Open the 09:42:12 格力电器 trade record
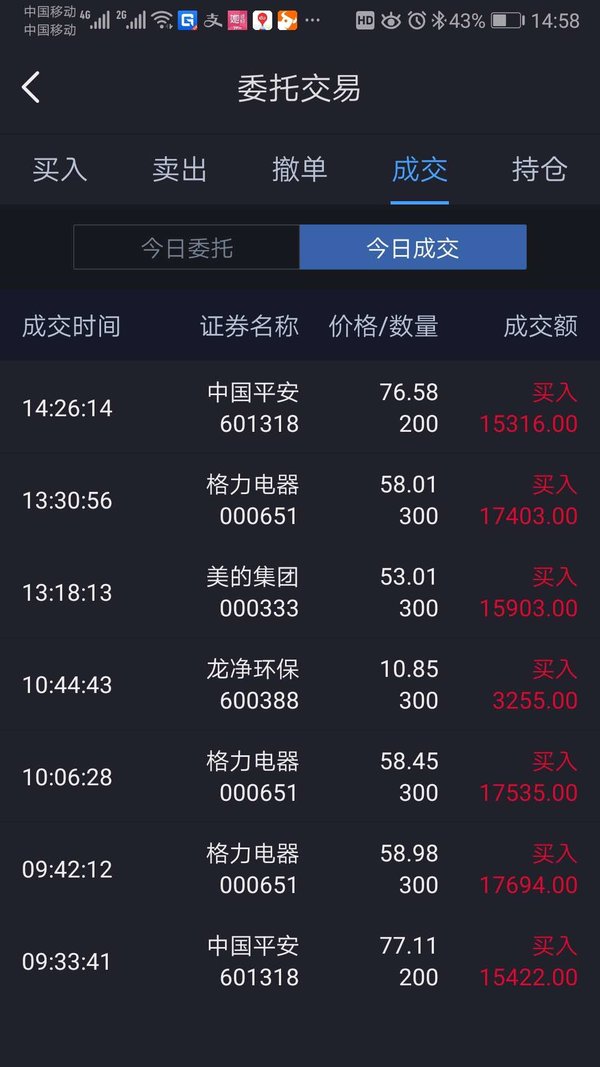Viewport: 600px width, 1067px height. (300, 869)
